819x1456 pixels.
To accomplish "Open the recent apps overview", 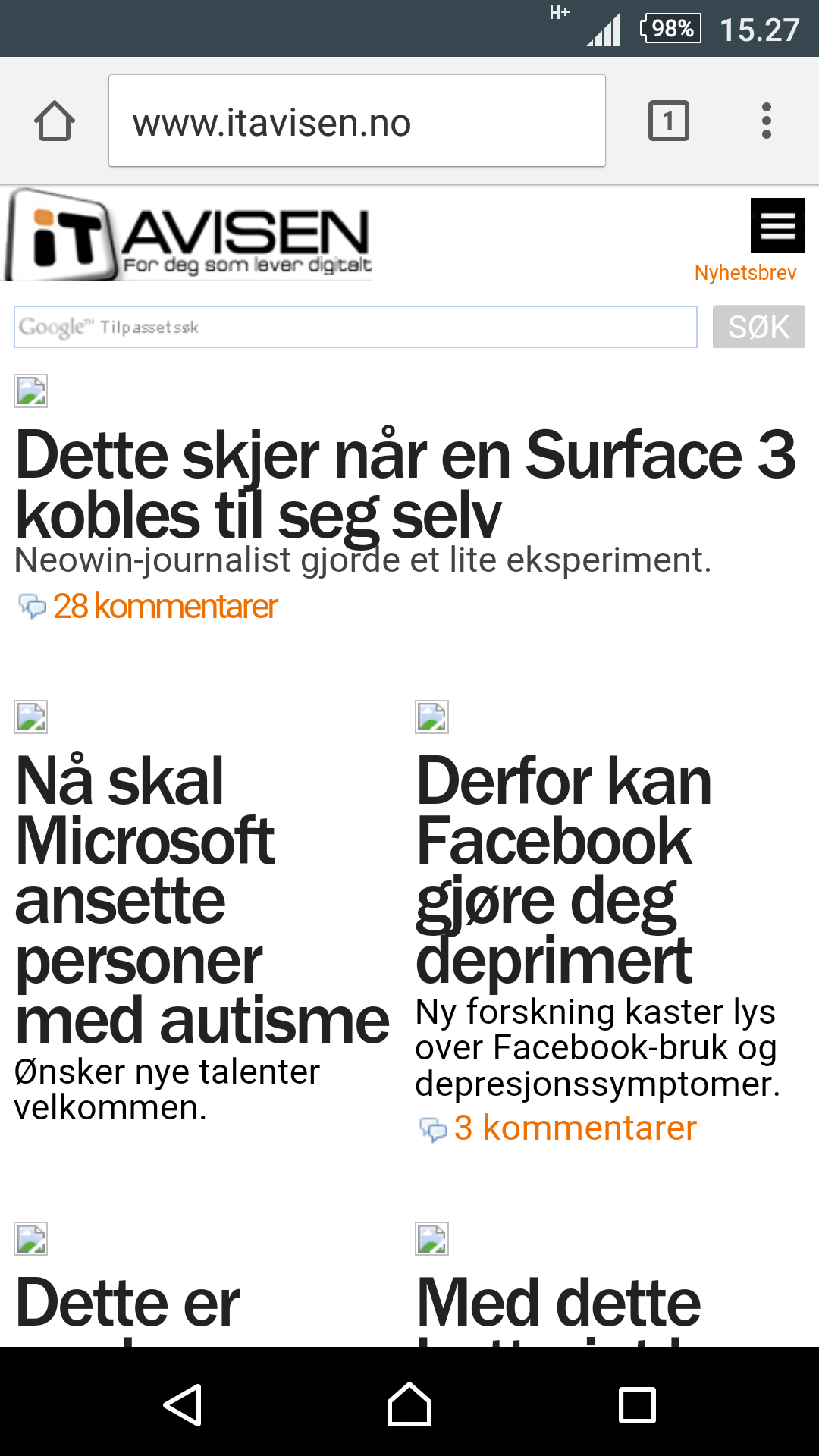I will [x=637, y=1404].
